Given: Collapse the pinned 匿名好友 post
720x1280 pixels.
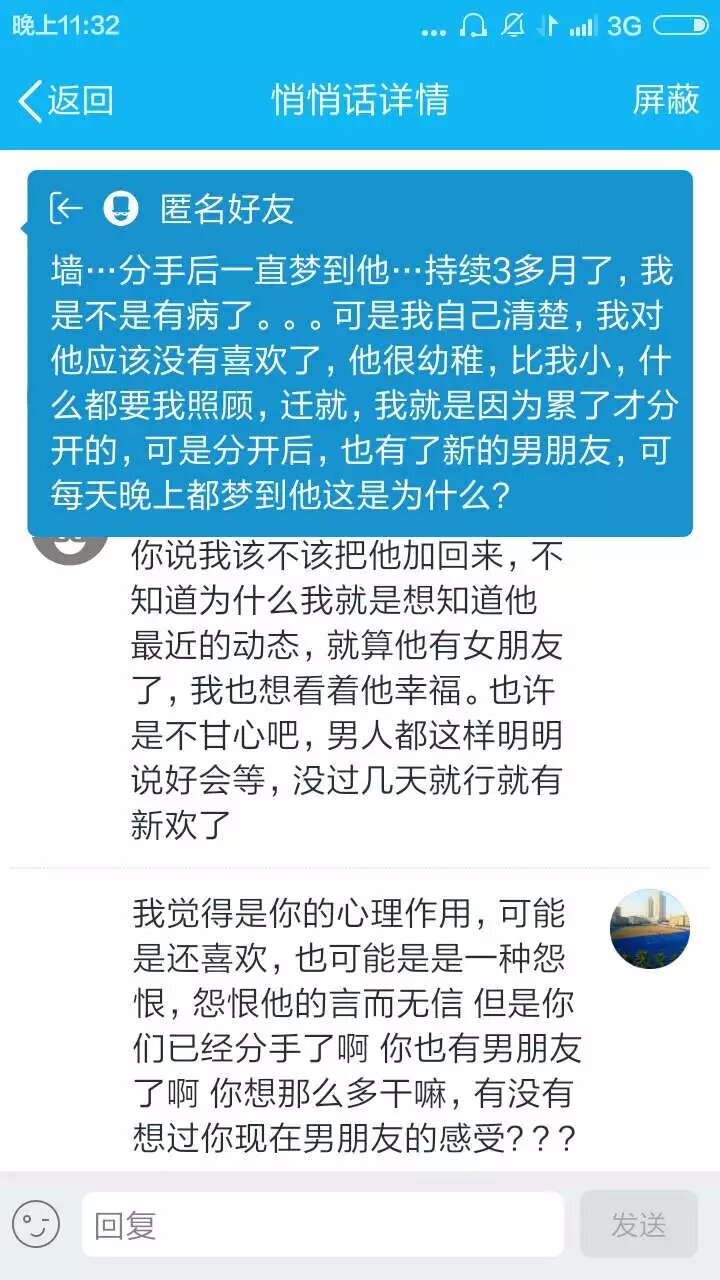Looking at the screenshot, I should pos(66,208).
